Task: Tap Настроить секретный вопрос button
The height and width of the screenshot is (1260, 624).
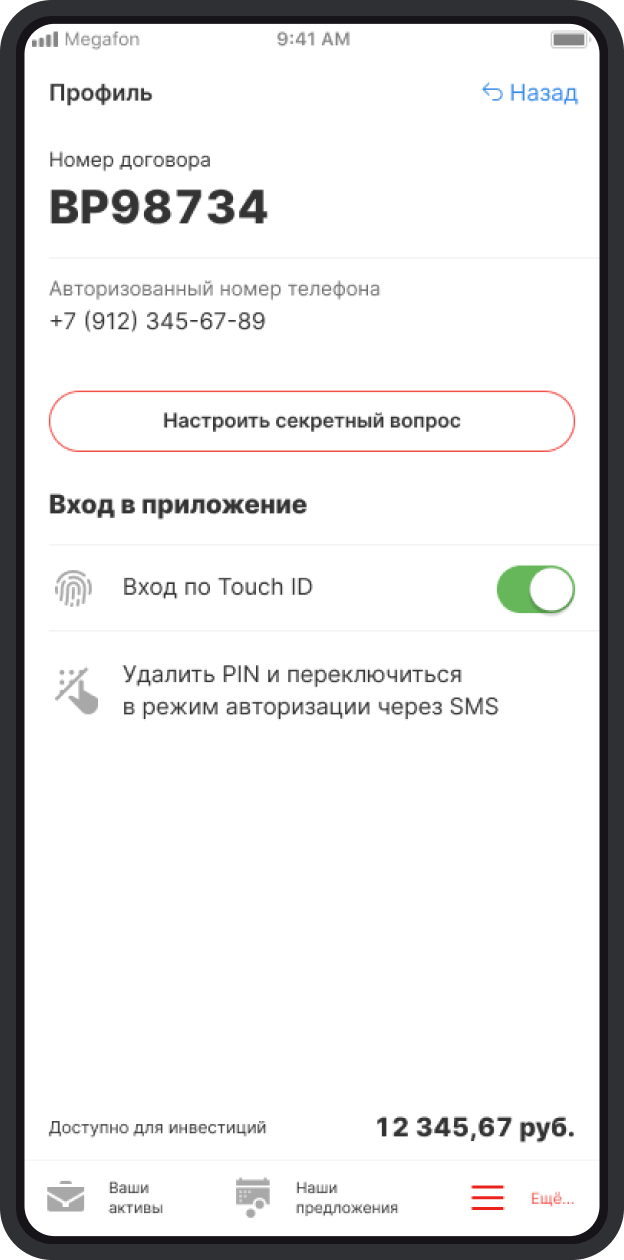Action: (x=312, y=421)
